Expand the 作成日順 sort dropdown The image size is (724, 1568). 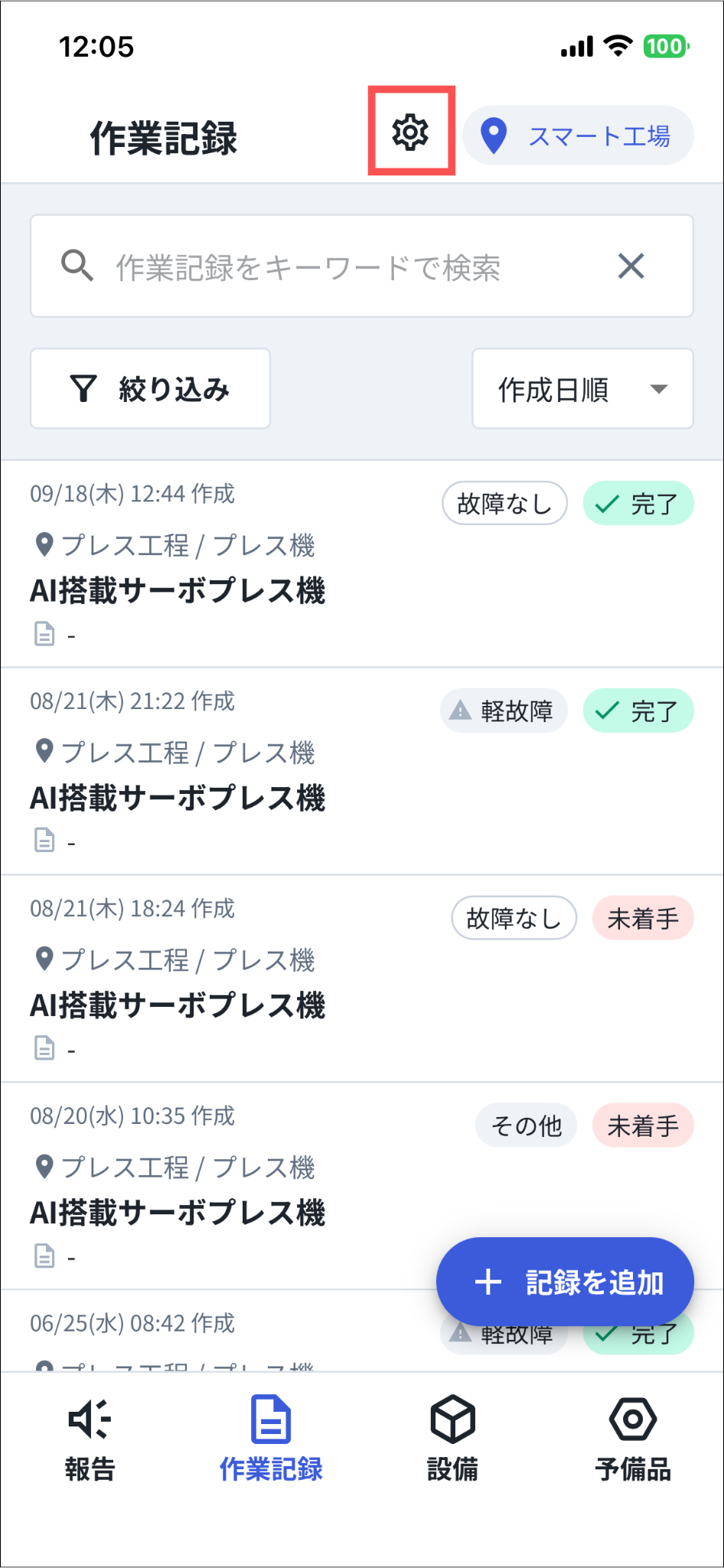(582, 389)
